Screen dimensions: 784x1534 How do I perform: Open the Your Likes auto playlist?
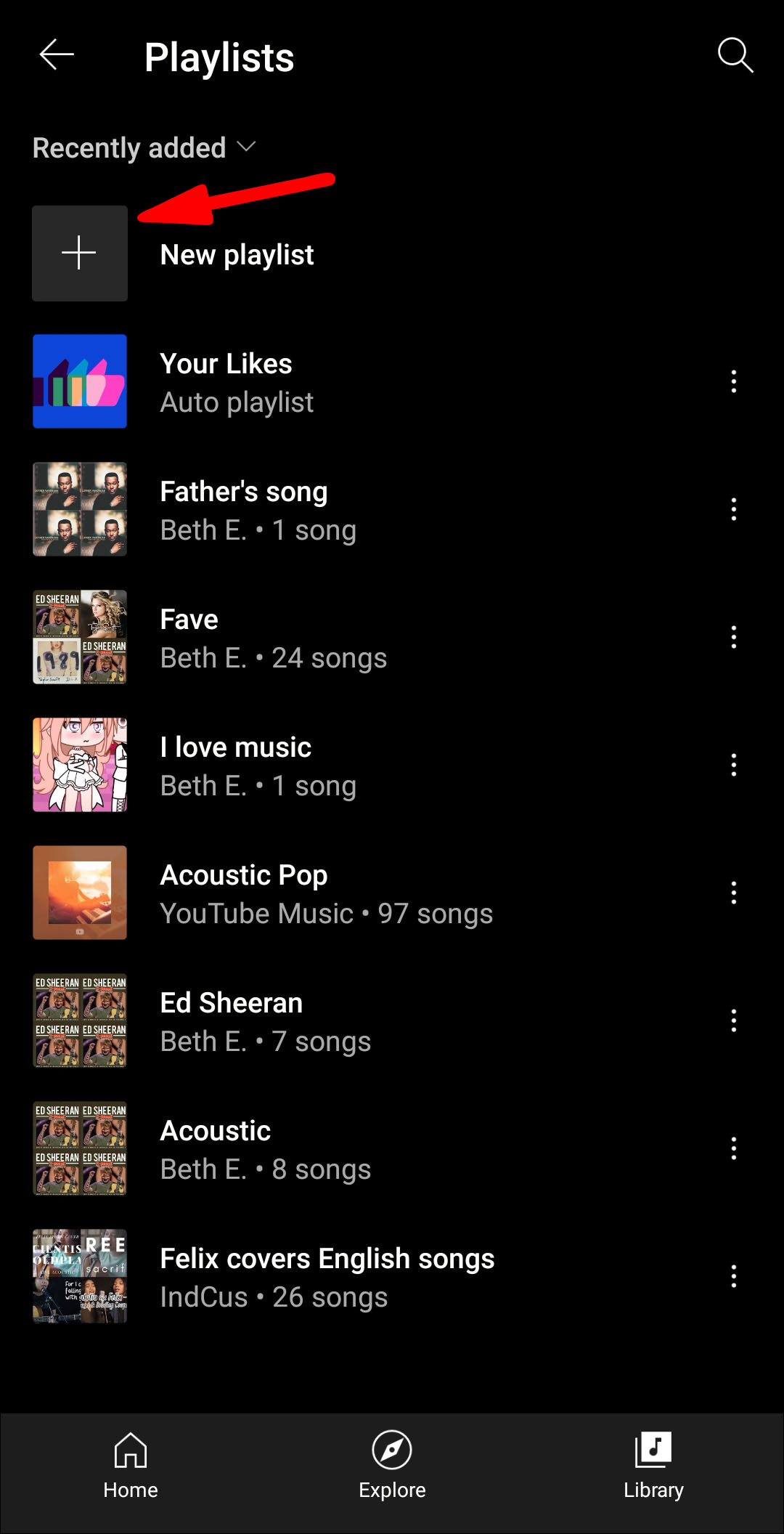(x=226, y=382)
